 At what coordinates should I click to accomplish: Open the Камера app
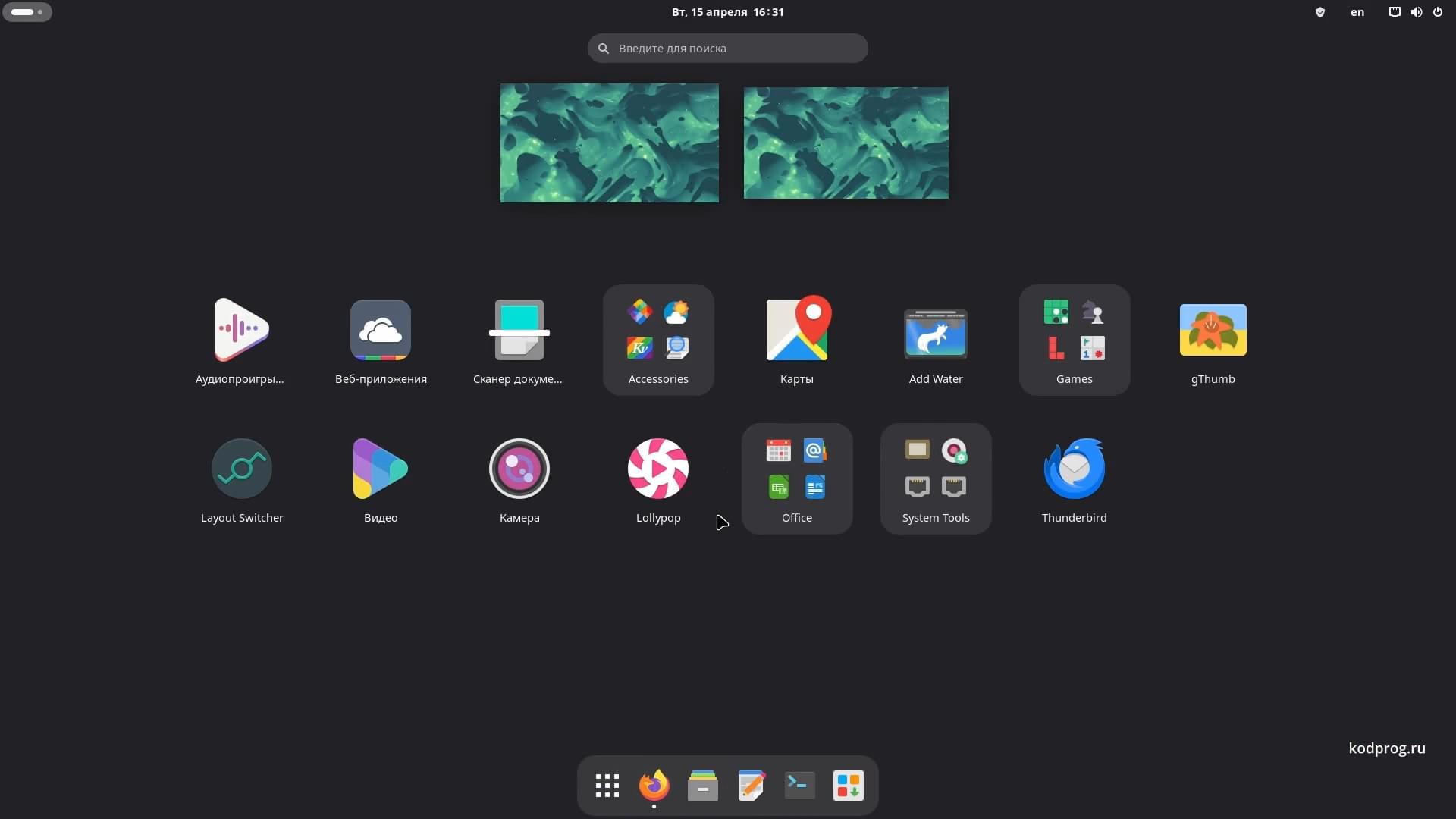(x=519, y=469)
